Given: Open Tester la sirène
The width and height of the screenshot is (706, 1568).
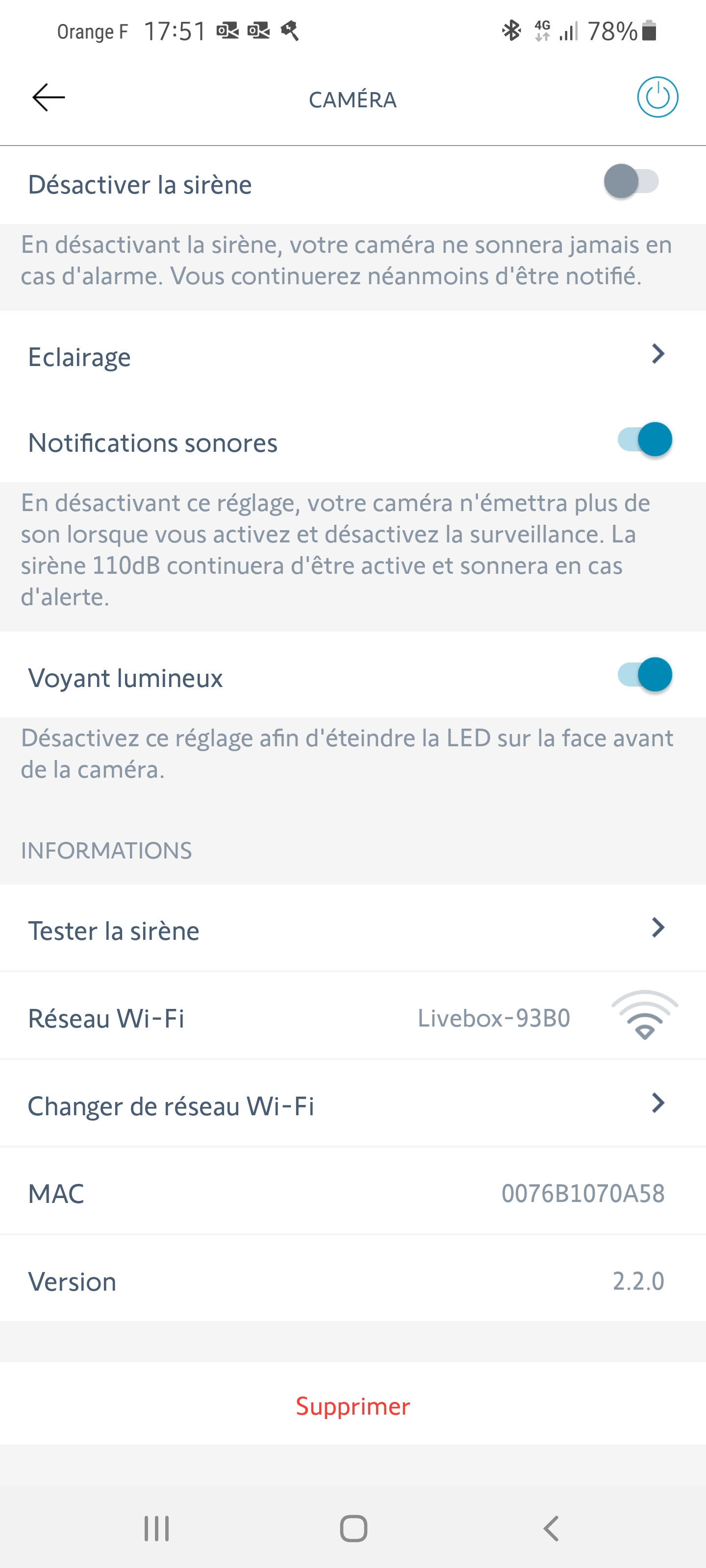Looking at the screenshot, I should (x=352, y=930).
